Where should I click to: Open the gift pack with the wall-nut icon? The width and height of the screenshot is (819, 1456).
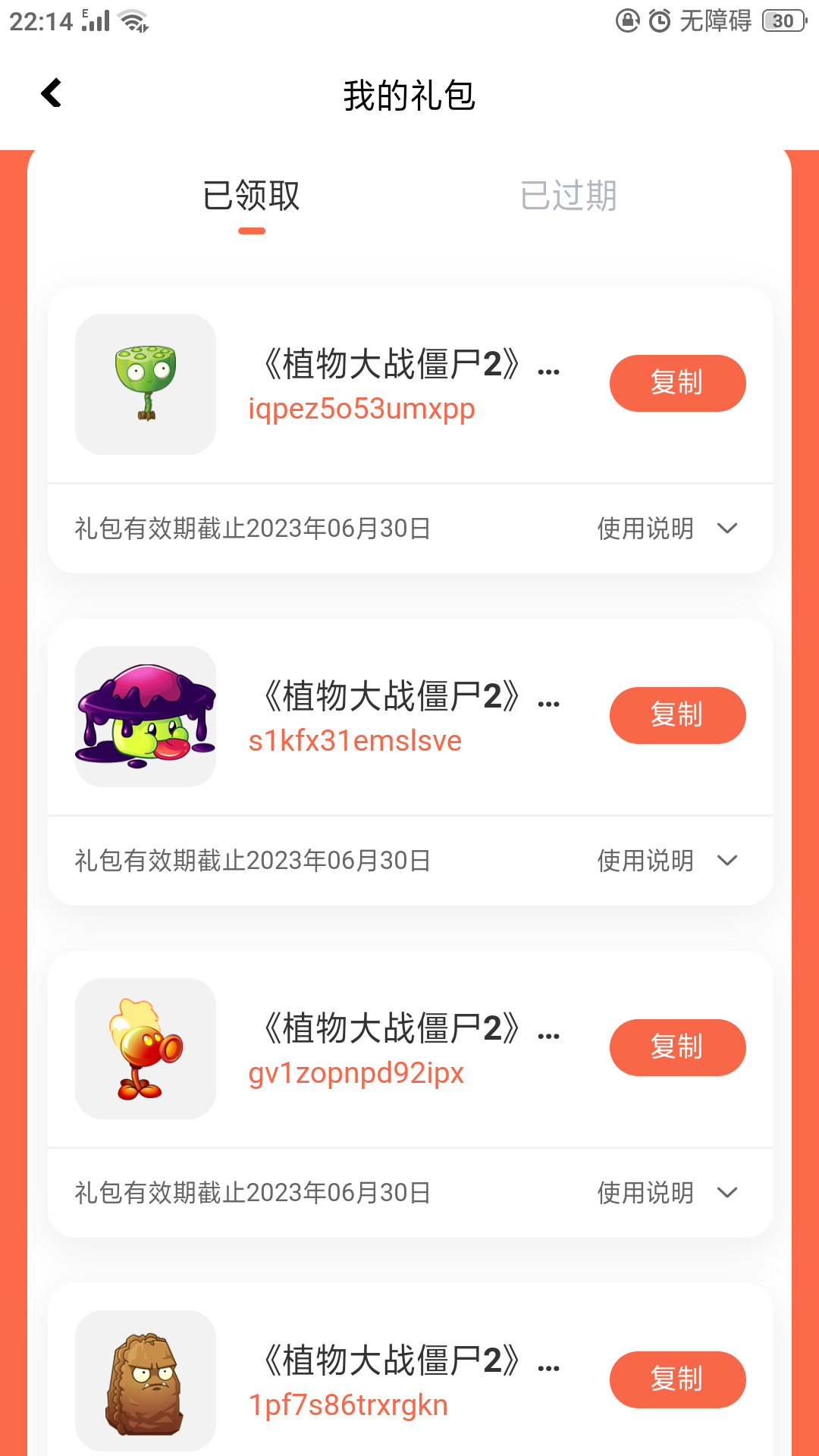point(146,1381)
